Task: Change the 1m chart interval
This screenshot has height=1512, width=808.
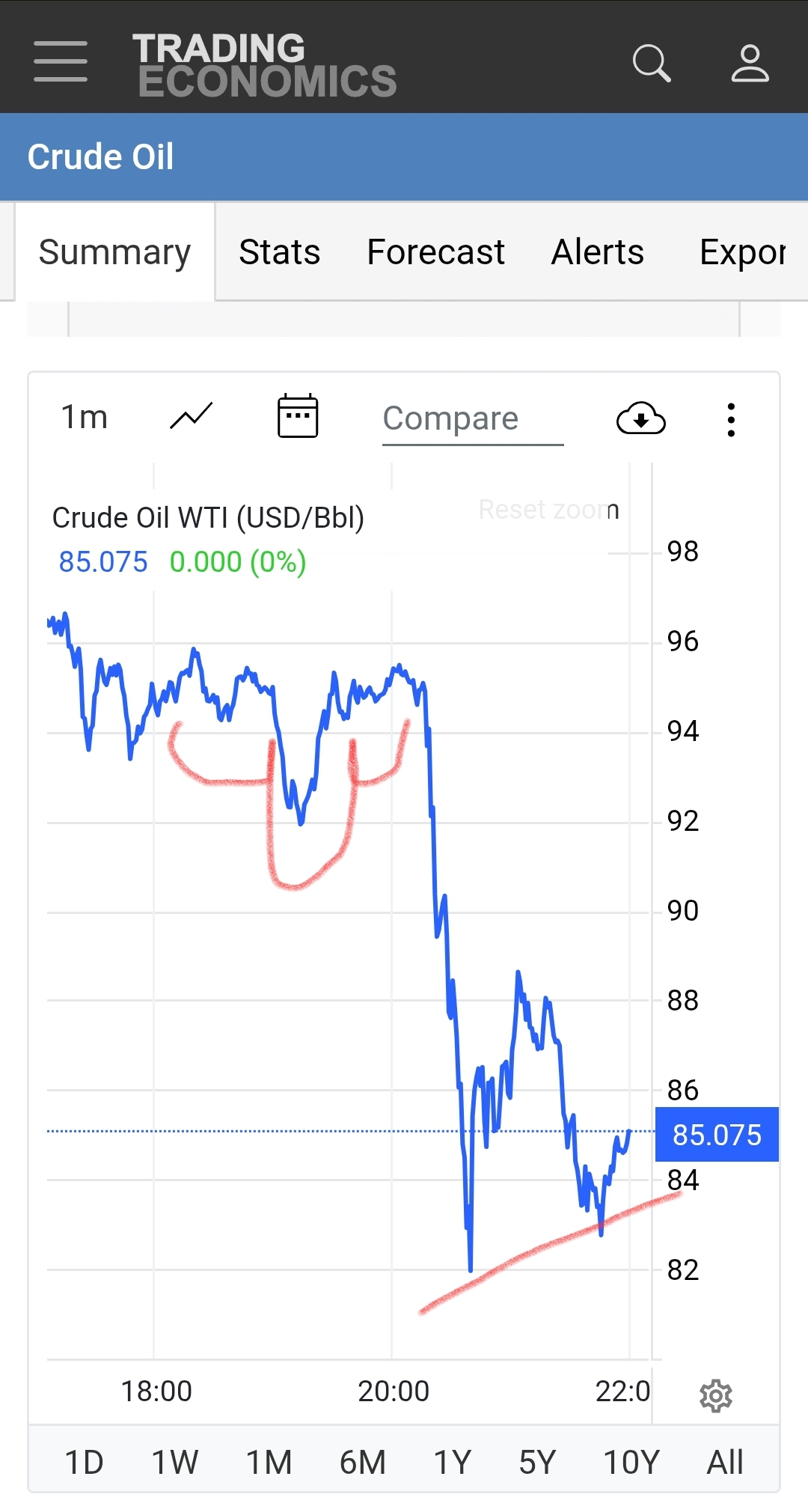Action: click(84, 418)
